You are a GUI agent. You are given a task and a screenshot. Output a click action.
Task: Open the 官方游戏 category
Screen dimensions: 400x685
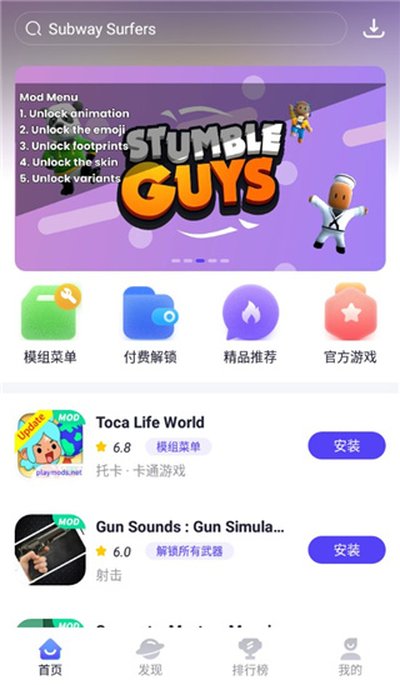[x=350, y=325]
